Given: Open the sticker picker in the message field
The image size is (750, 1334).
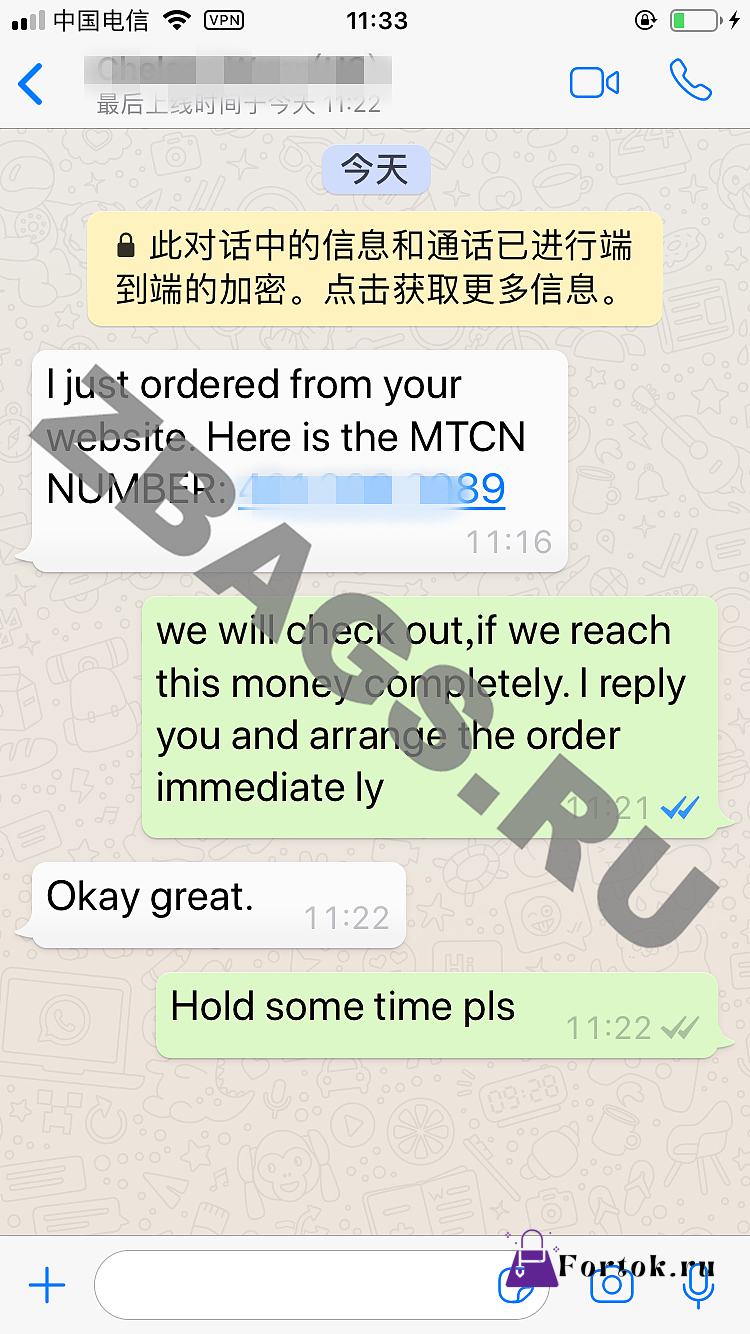Looking at the screenshot, I should tap(516, 1286).
